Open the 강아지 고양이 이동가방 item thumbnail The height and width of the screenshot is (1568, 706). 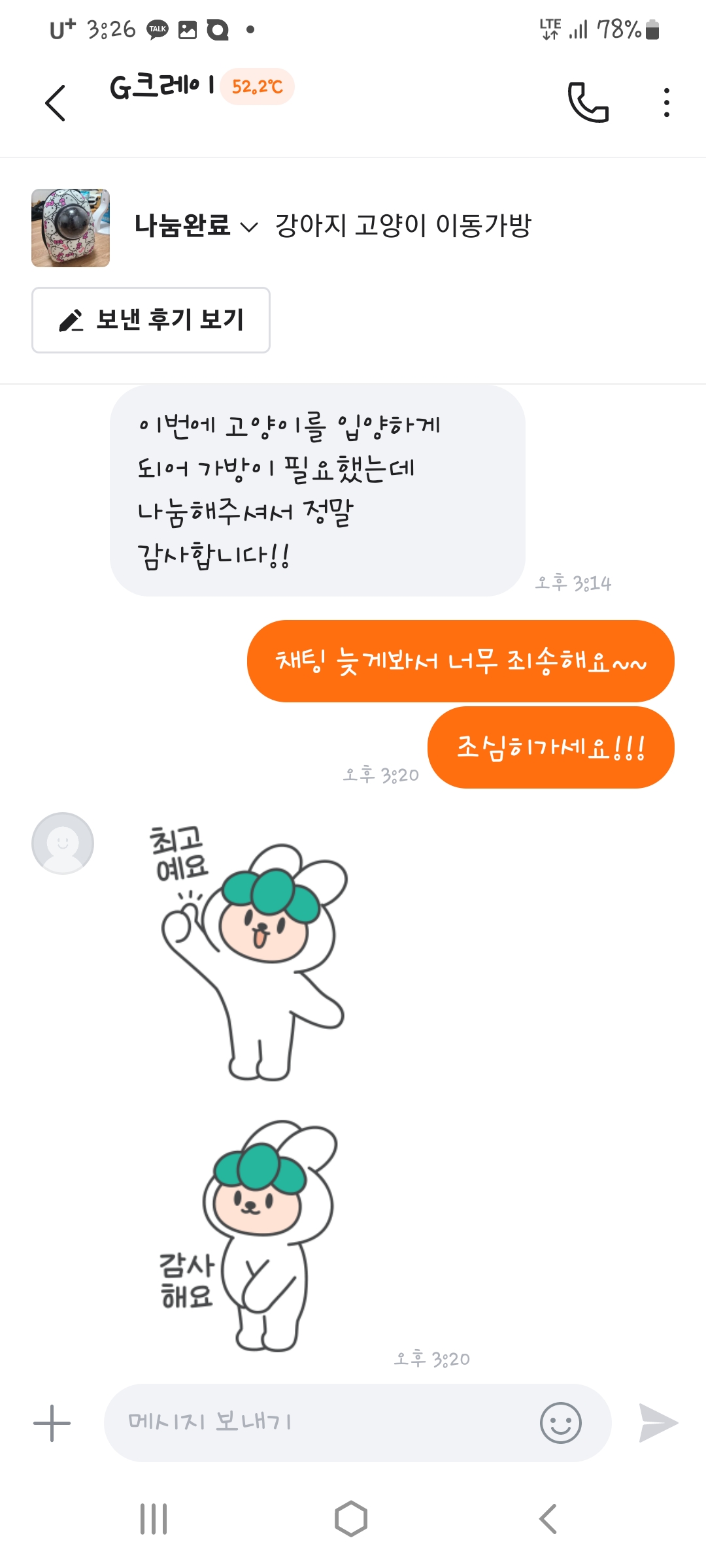coord(71,228)
